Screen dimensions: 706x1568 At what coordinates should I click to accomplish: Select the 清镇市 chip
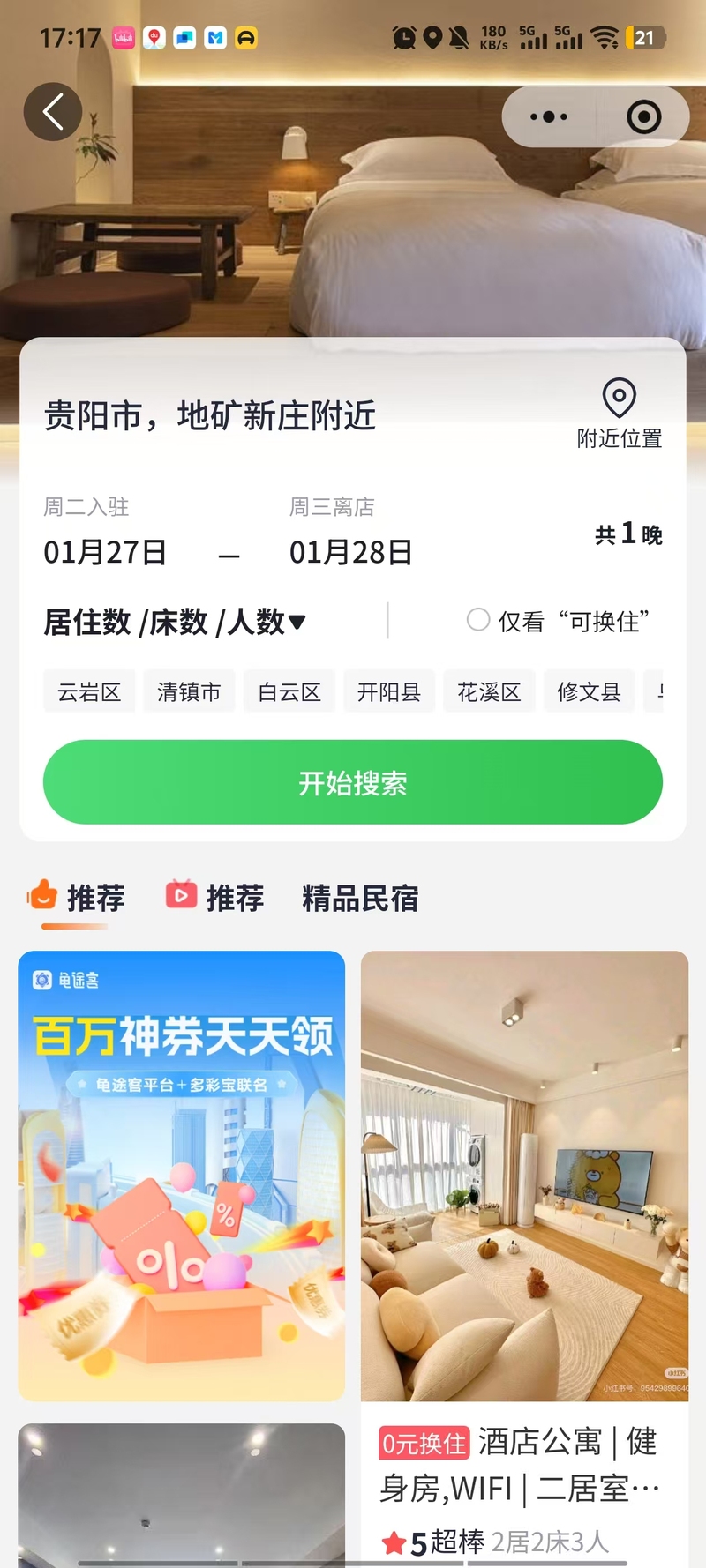click(189, 692)
